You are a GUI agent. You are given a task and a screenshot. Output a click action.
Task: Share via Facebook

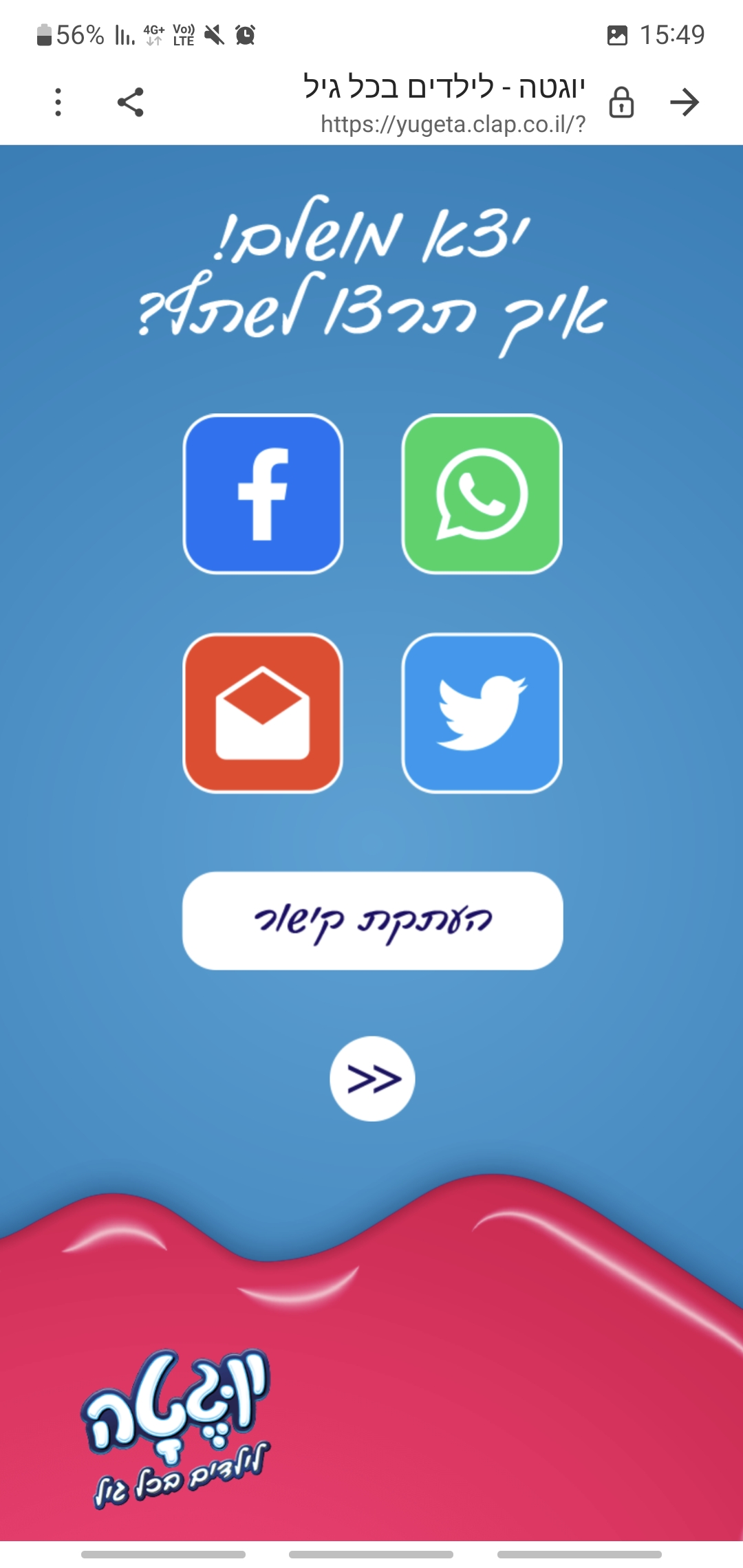(x=263, y=494)
